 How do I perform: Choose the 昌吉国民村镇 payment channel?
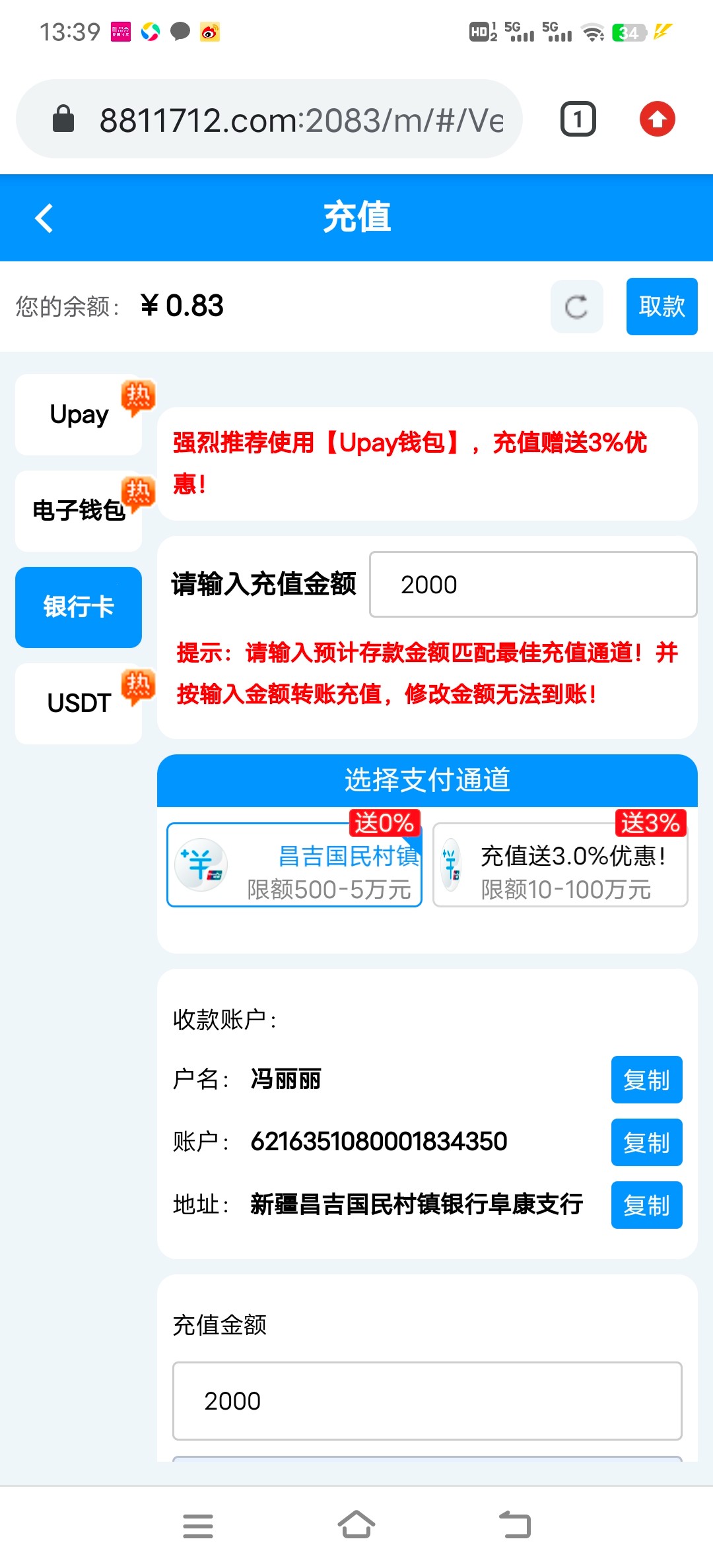[294, 865]
